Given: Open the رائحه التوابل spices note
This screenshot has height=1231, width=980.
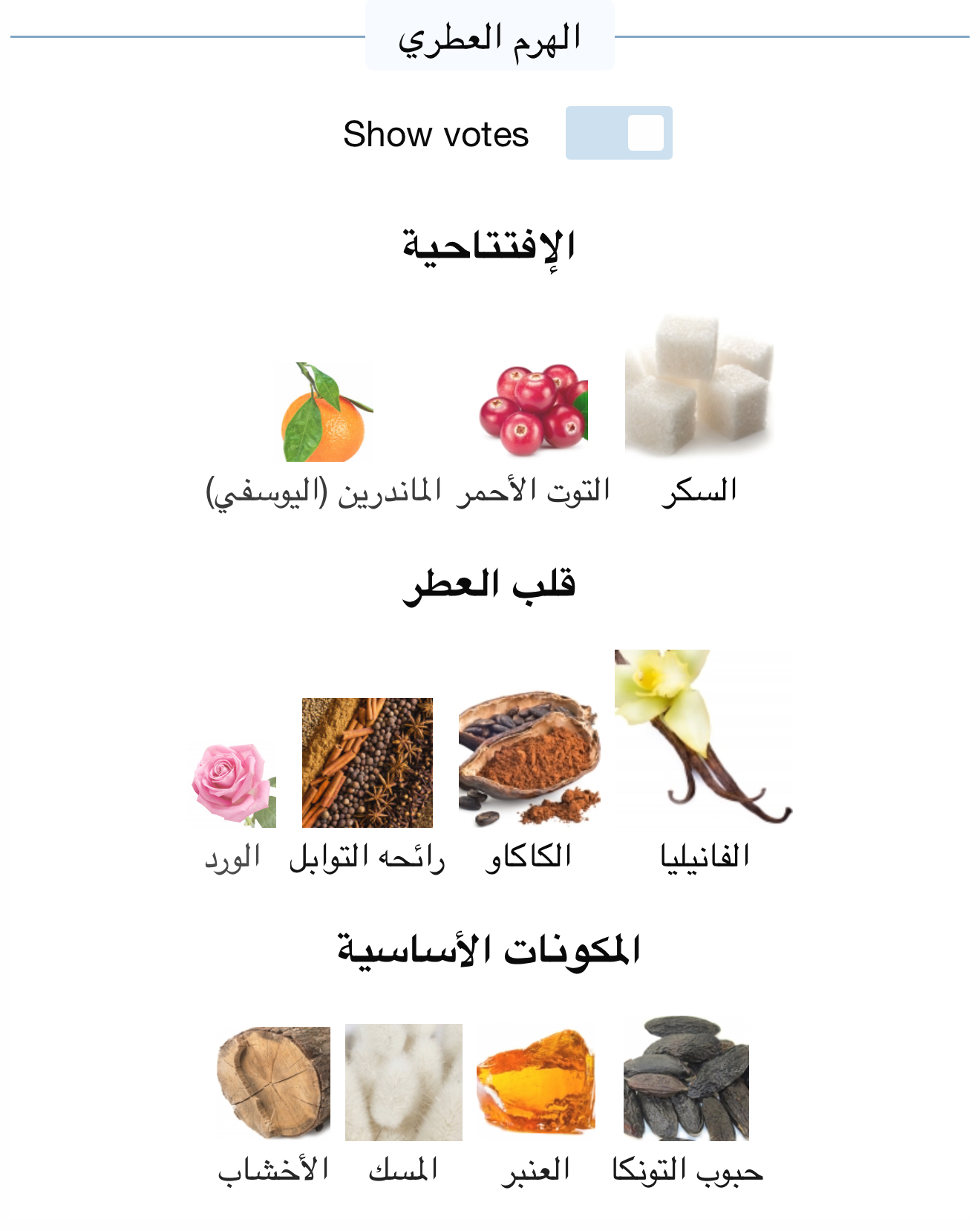Looking at the screenshot, I should coord(367,763).
